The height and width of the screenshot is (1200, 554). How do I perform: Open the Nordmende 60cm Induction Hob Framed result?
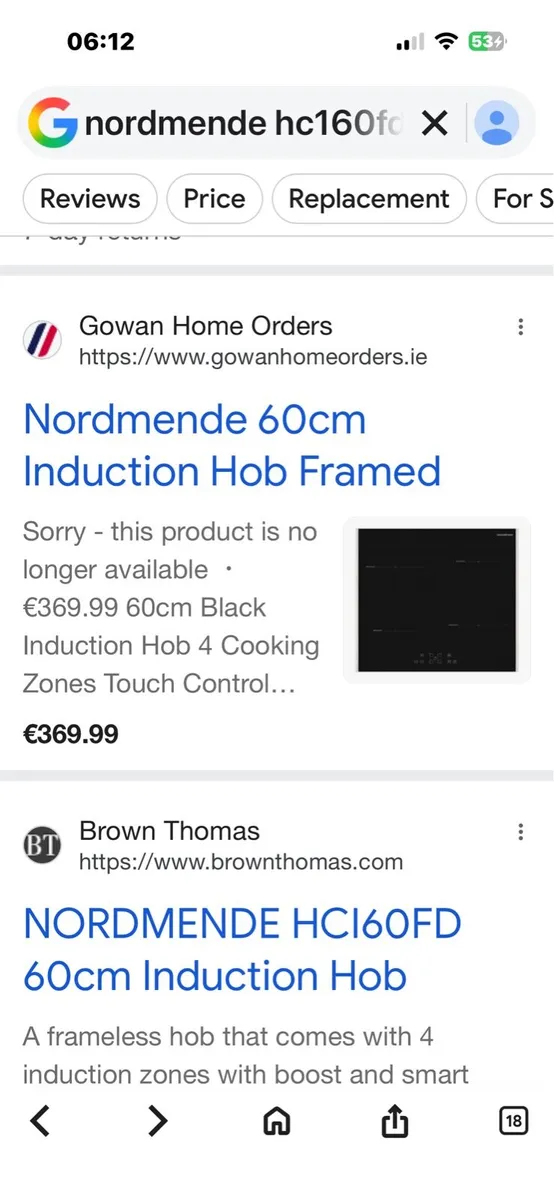tap(232, 445)
